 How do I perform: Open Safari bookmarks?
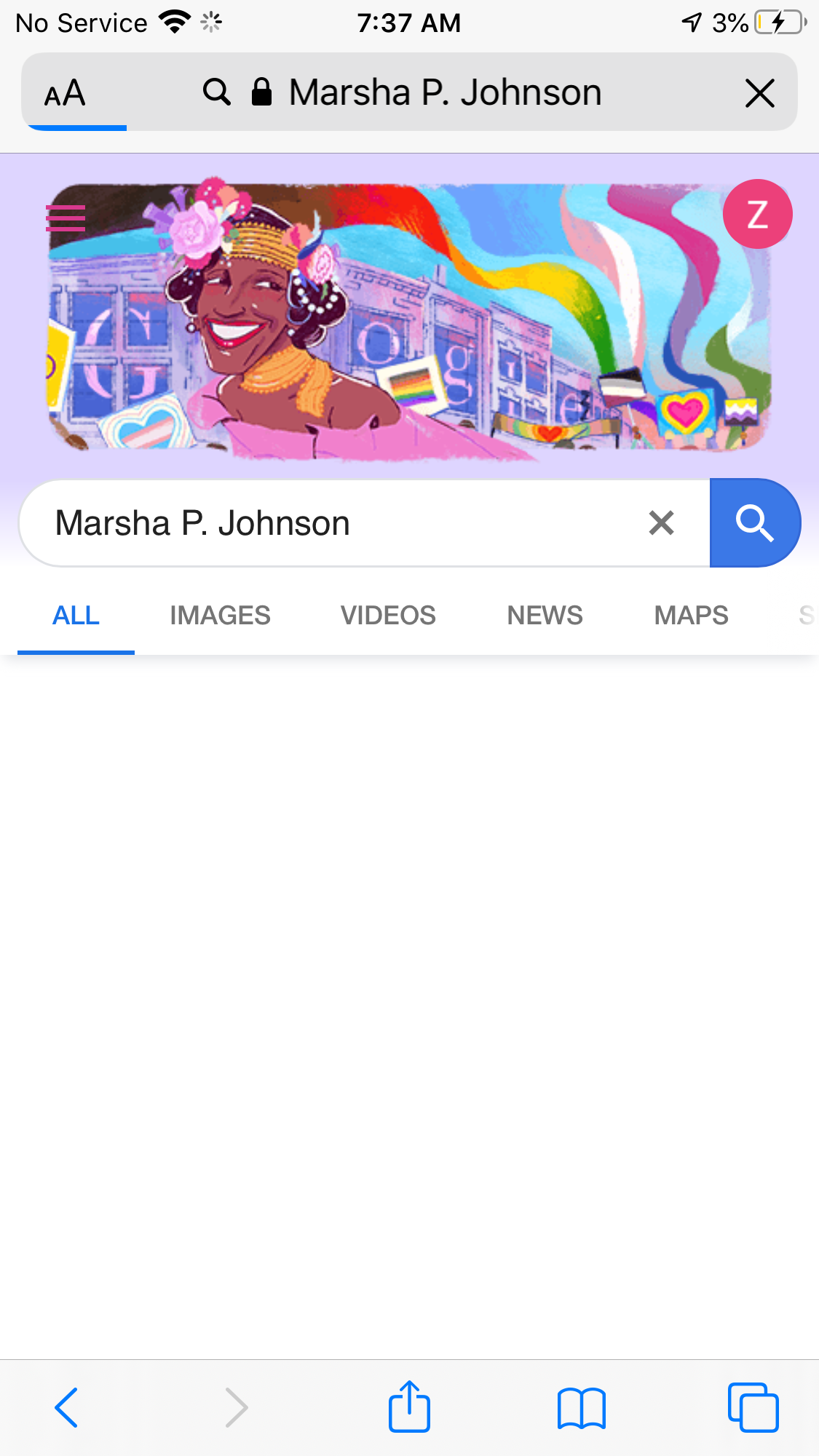[581, 1407]
